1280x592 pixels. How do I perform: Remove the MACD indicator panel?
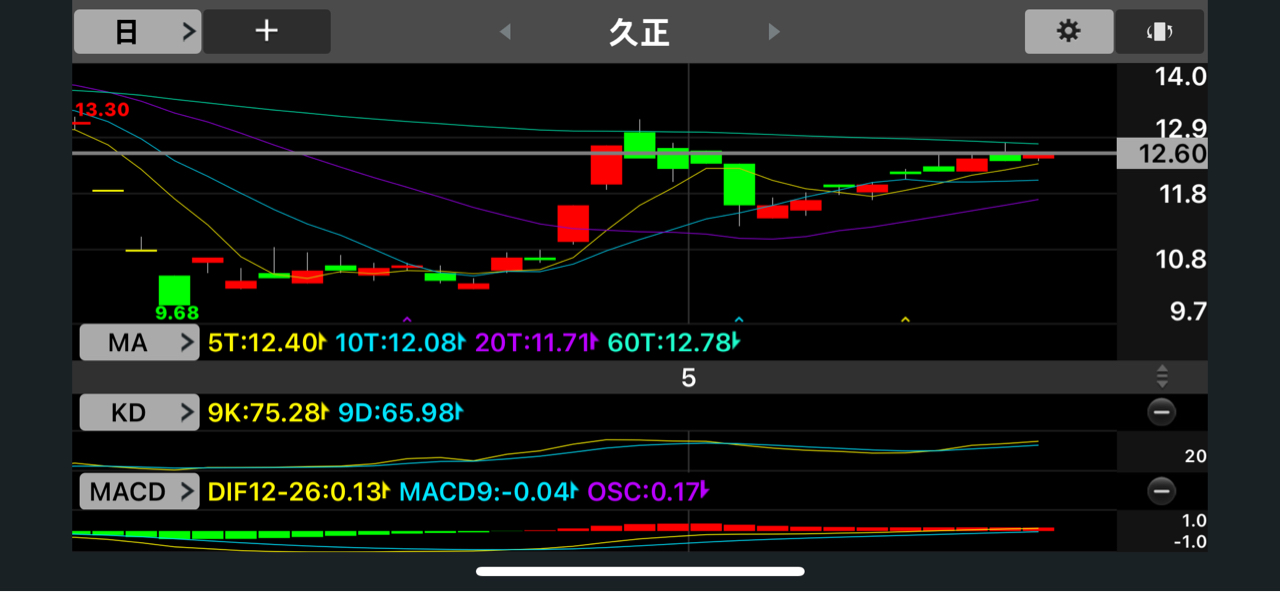click(x=1161, y=491)
